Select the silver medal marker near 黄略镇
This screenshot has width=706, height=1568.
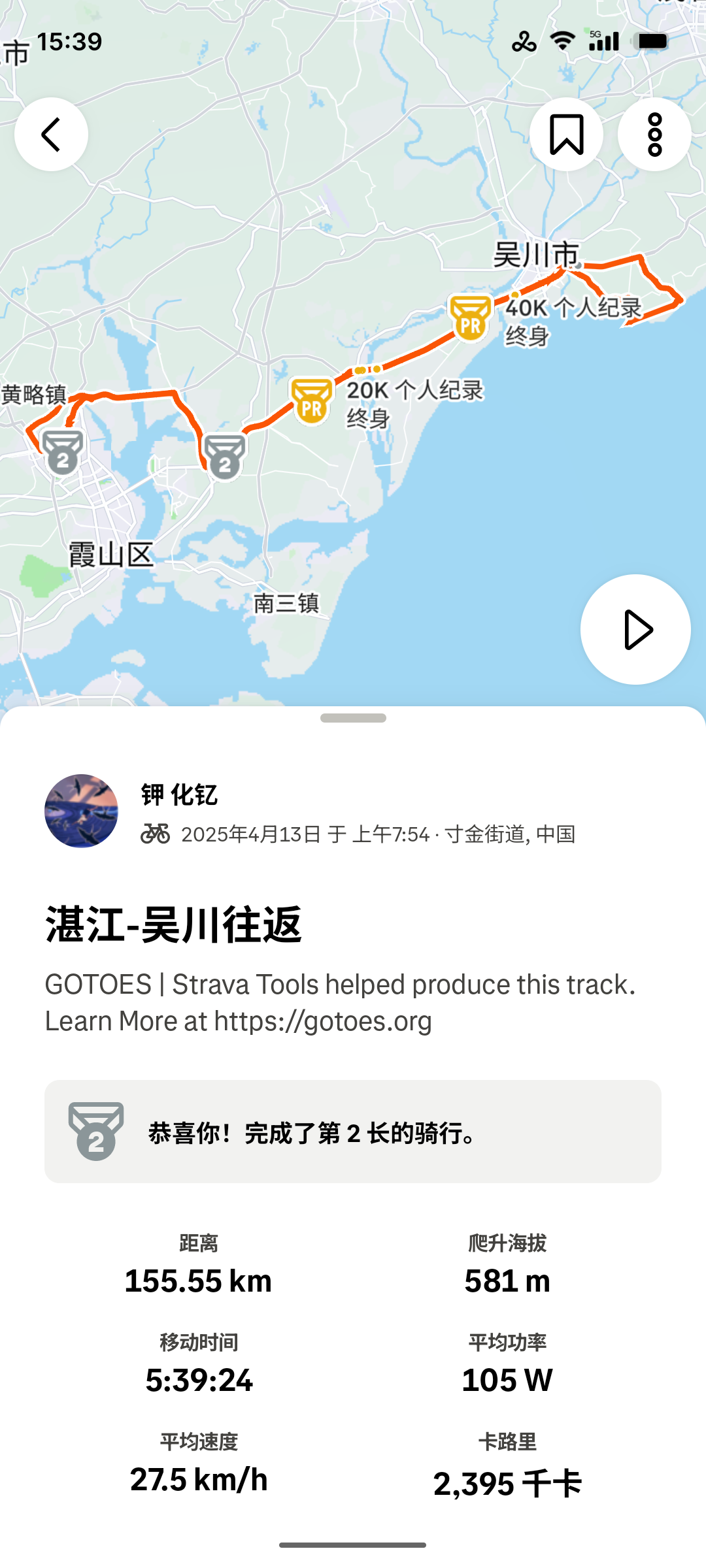click(63, 452)
